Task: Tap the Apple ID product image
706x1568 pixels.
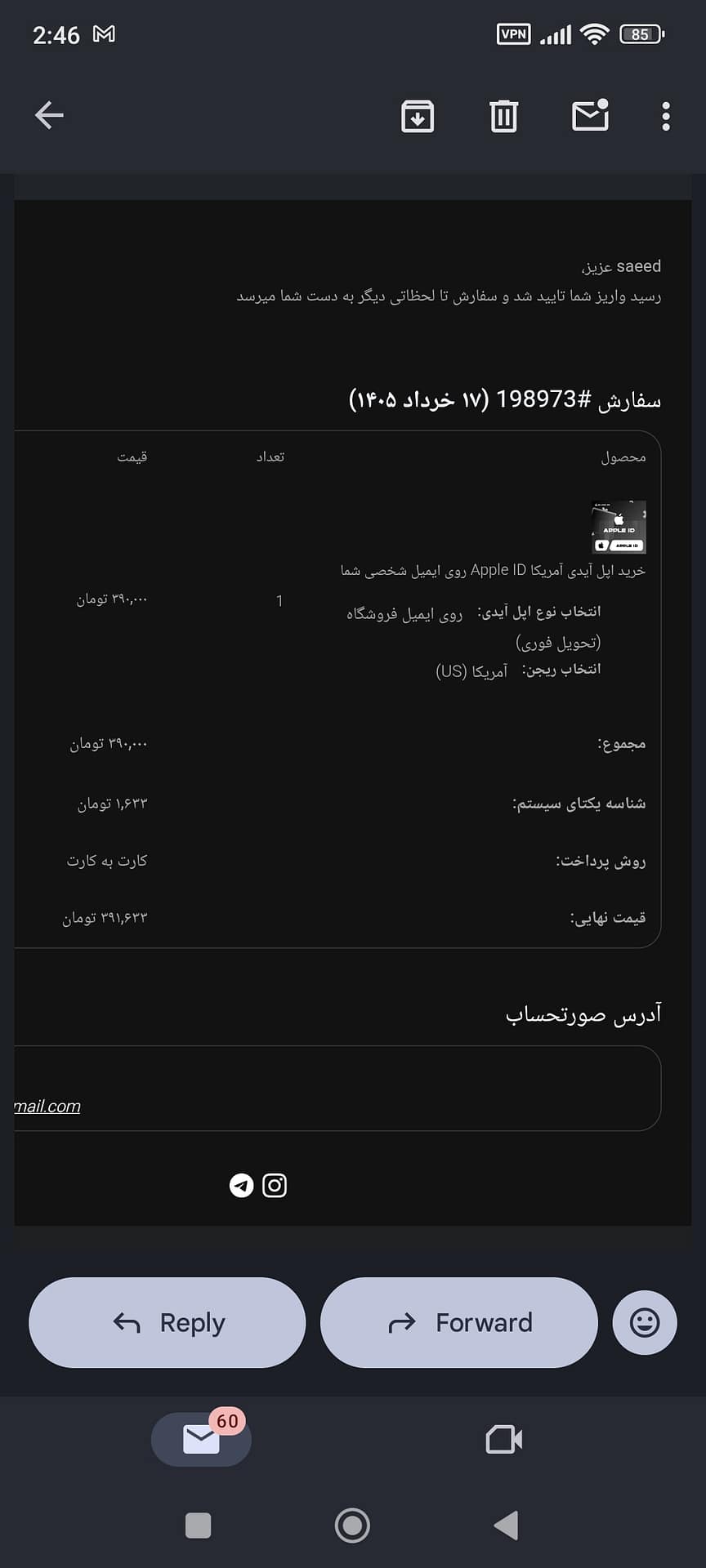Action: click(619, 527)
